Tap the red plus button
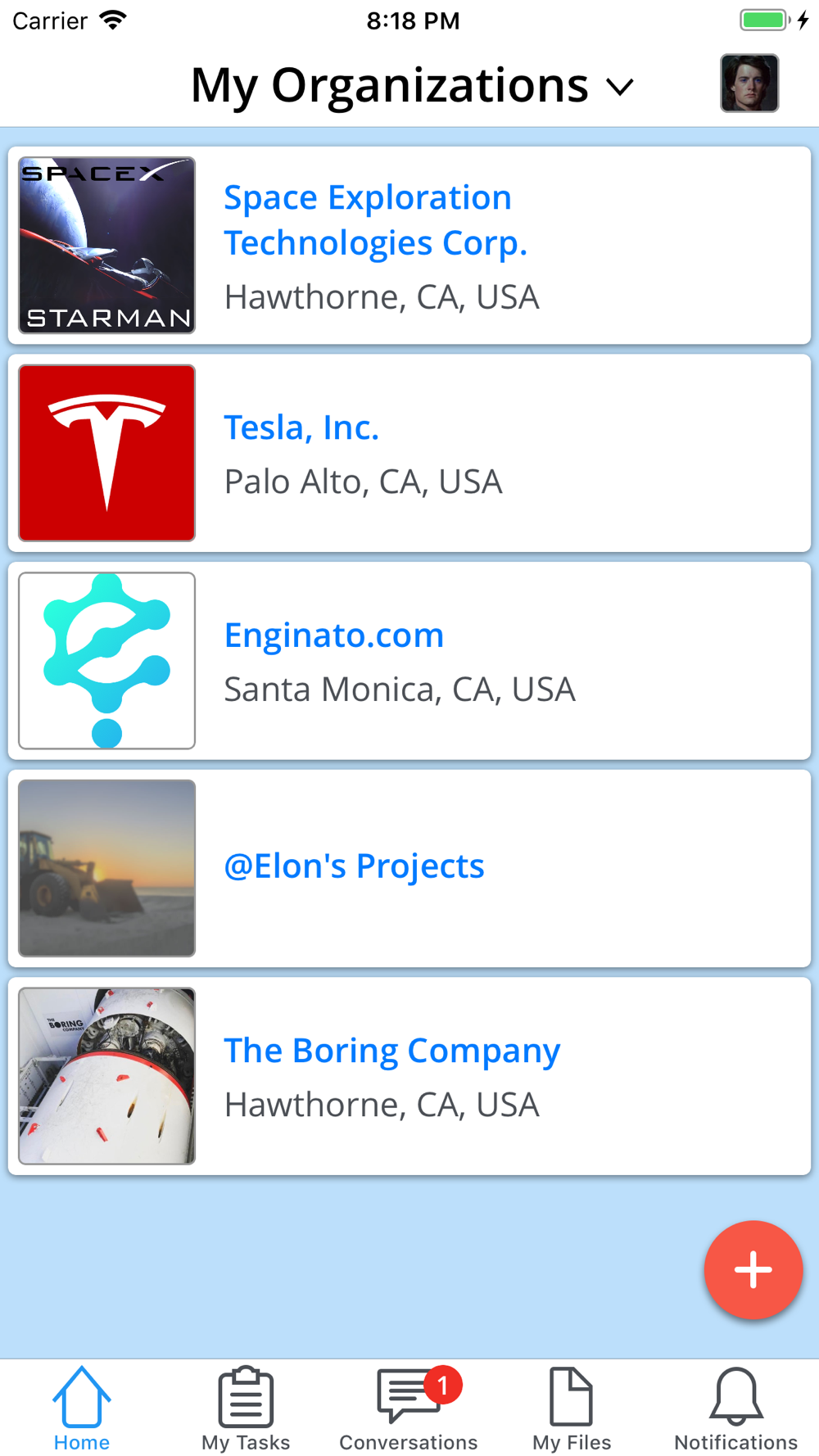The height and width of the screenshot is (1456, 819). click(753, 1269)
